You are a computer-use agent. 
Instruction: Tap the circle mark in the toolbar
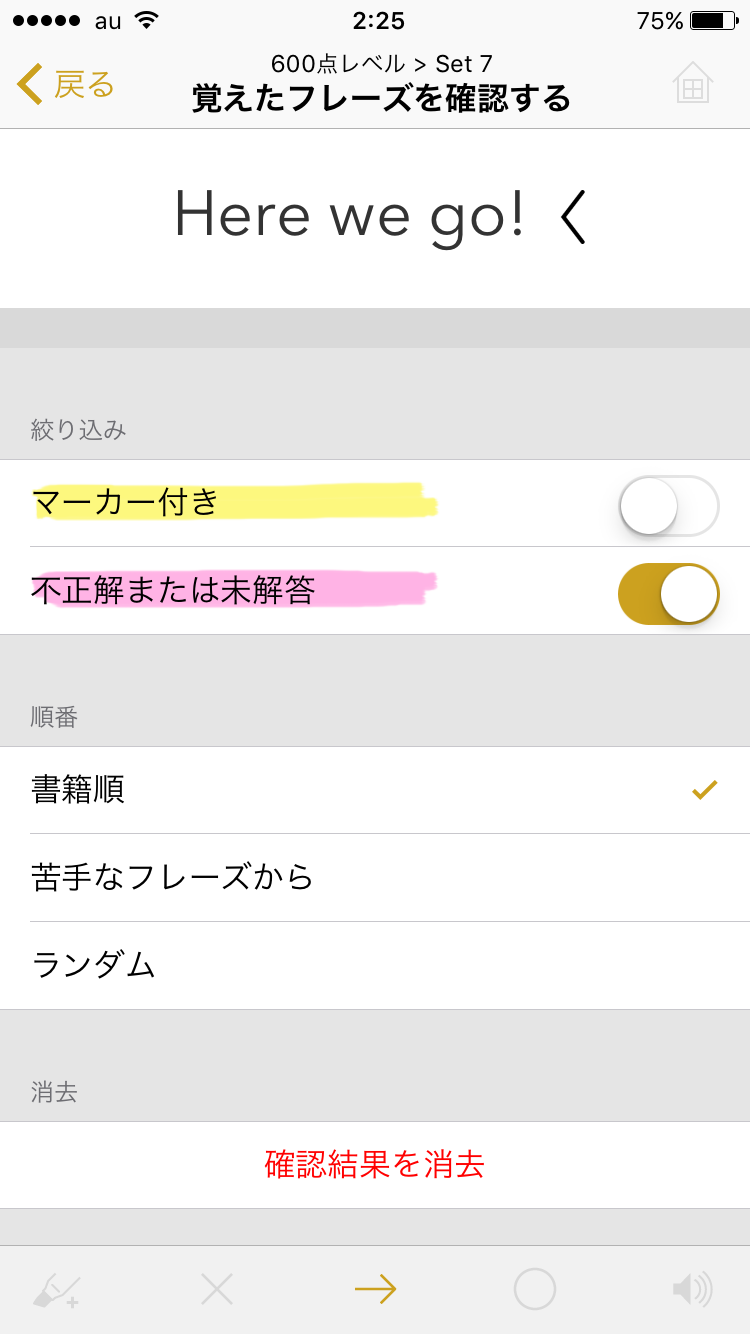[x=535, y=1289]
